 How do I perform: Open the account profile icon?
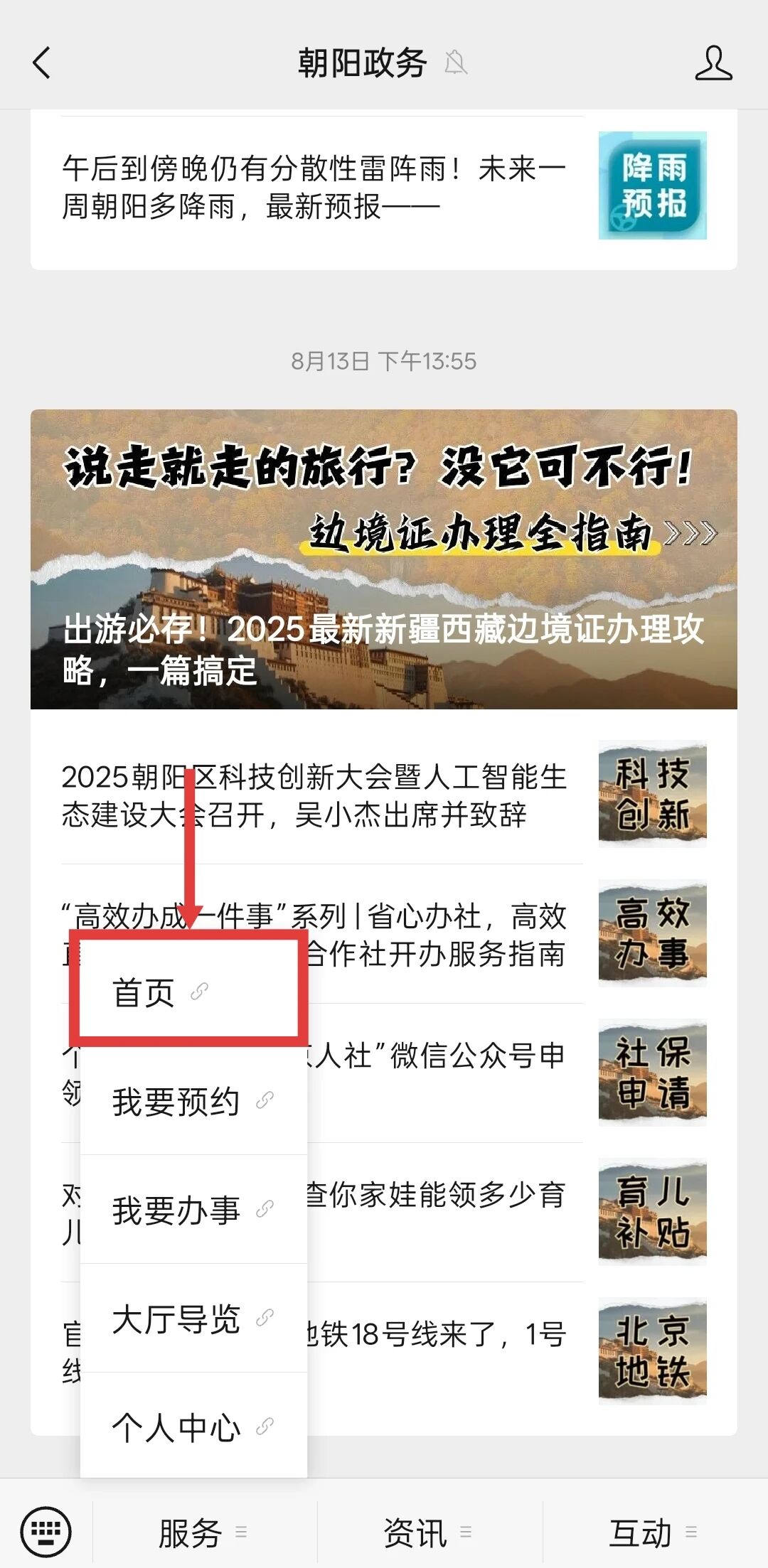pyautogui.click(x=713, y=63)
